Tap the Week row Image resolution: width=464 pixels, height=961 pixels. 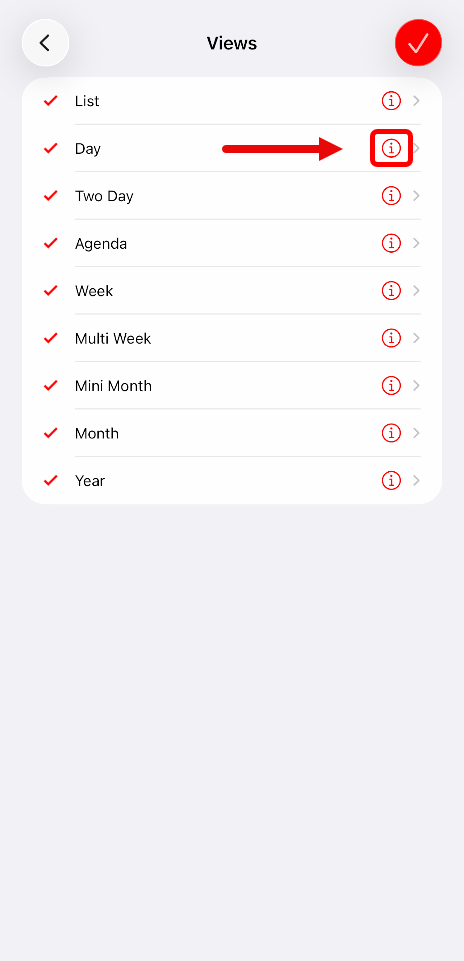tap(232, 291)
